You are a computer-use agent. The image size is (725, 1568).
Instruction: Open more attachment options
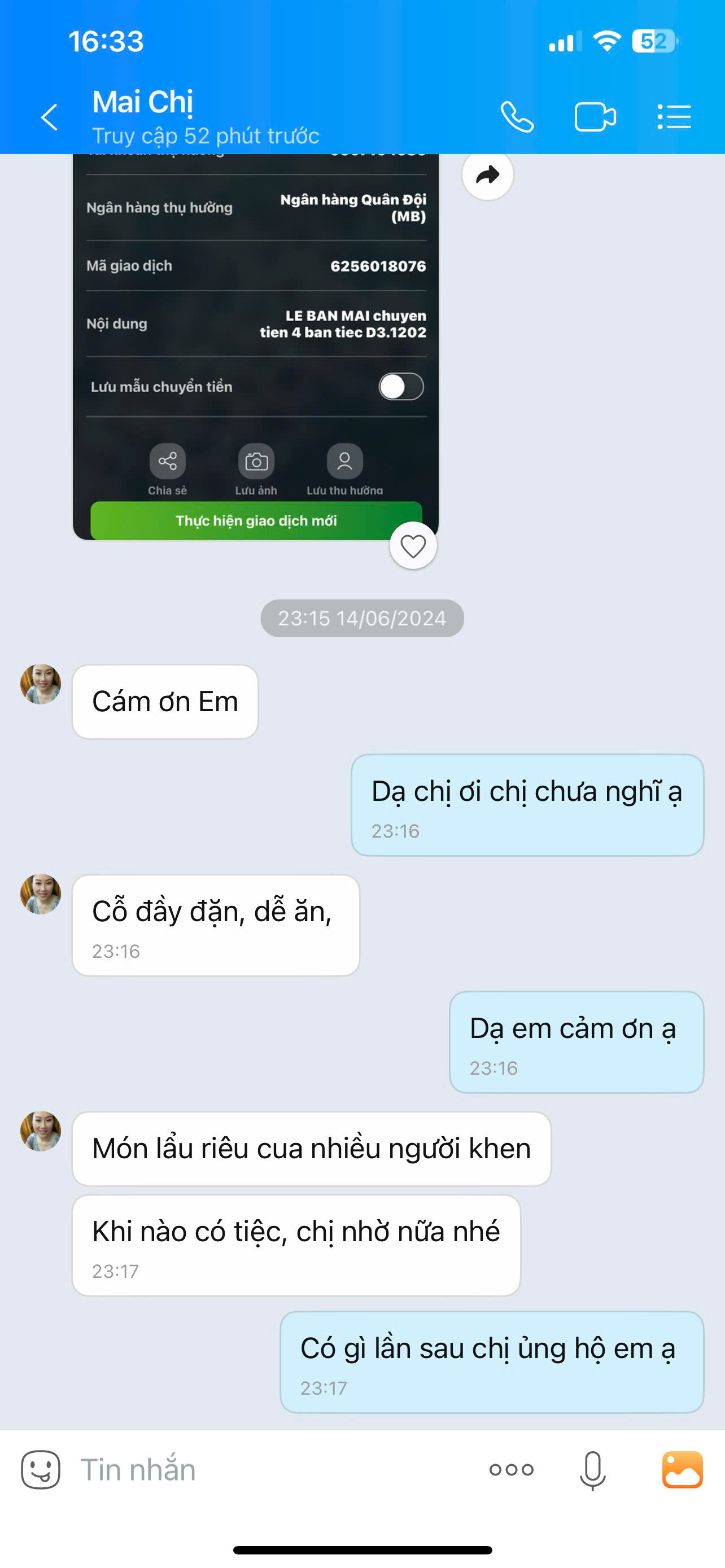pos(512,1470)
